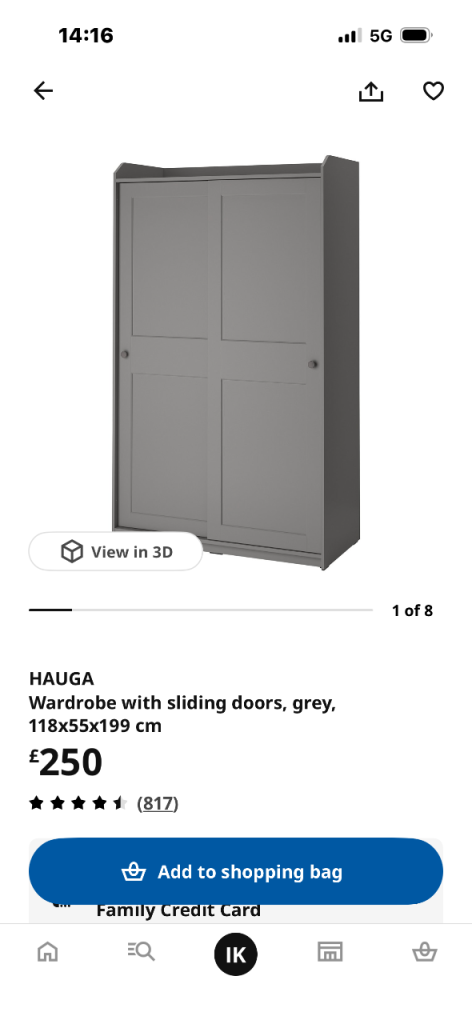Open the HAUGA wardrobe product image
Screen dimensions: 472x1024
[236, 362]
